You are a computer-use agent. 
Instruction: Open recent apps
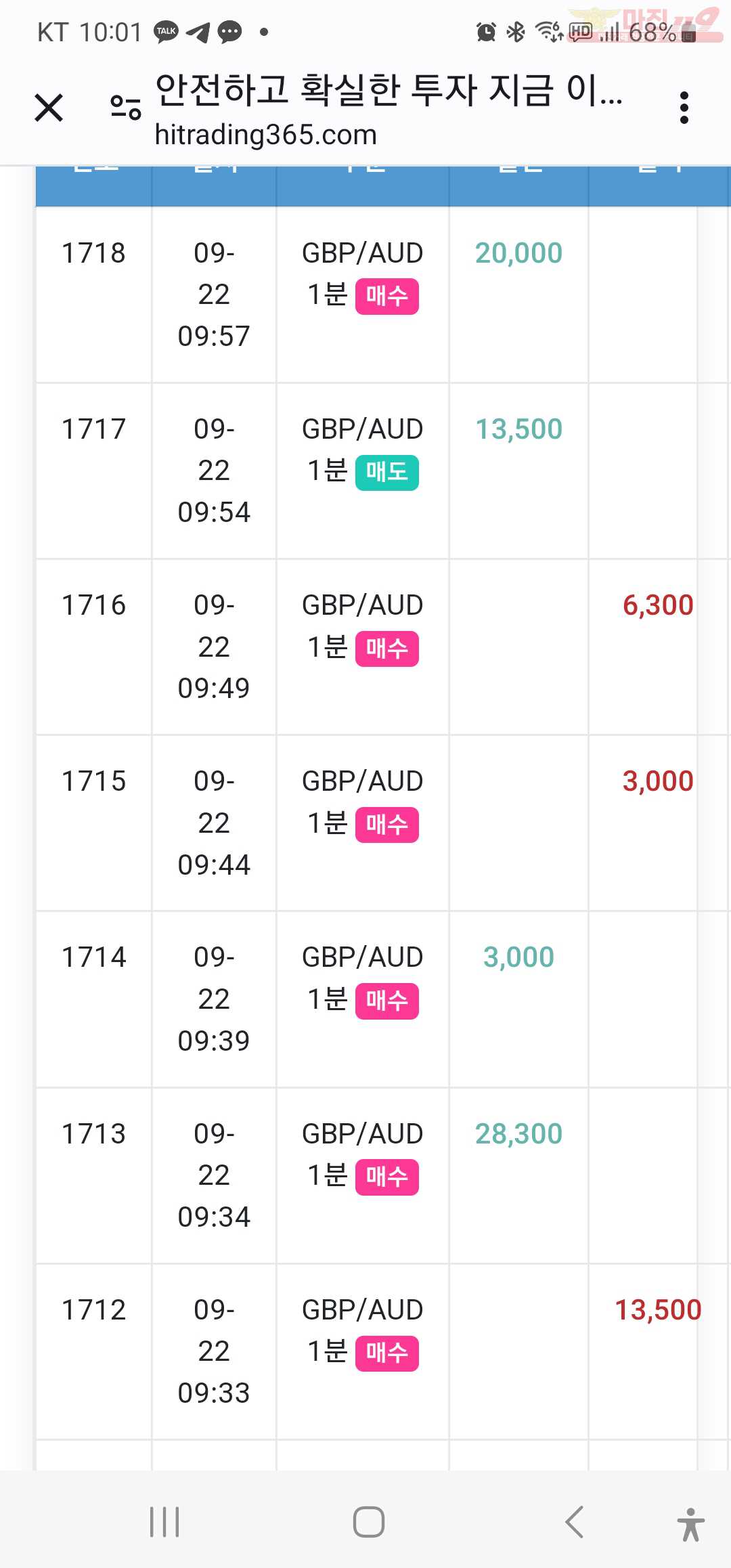point(164,1522)
